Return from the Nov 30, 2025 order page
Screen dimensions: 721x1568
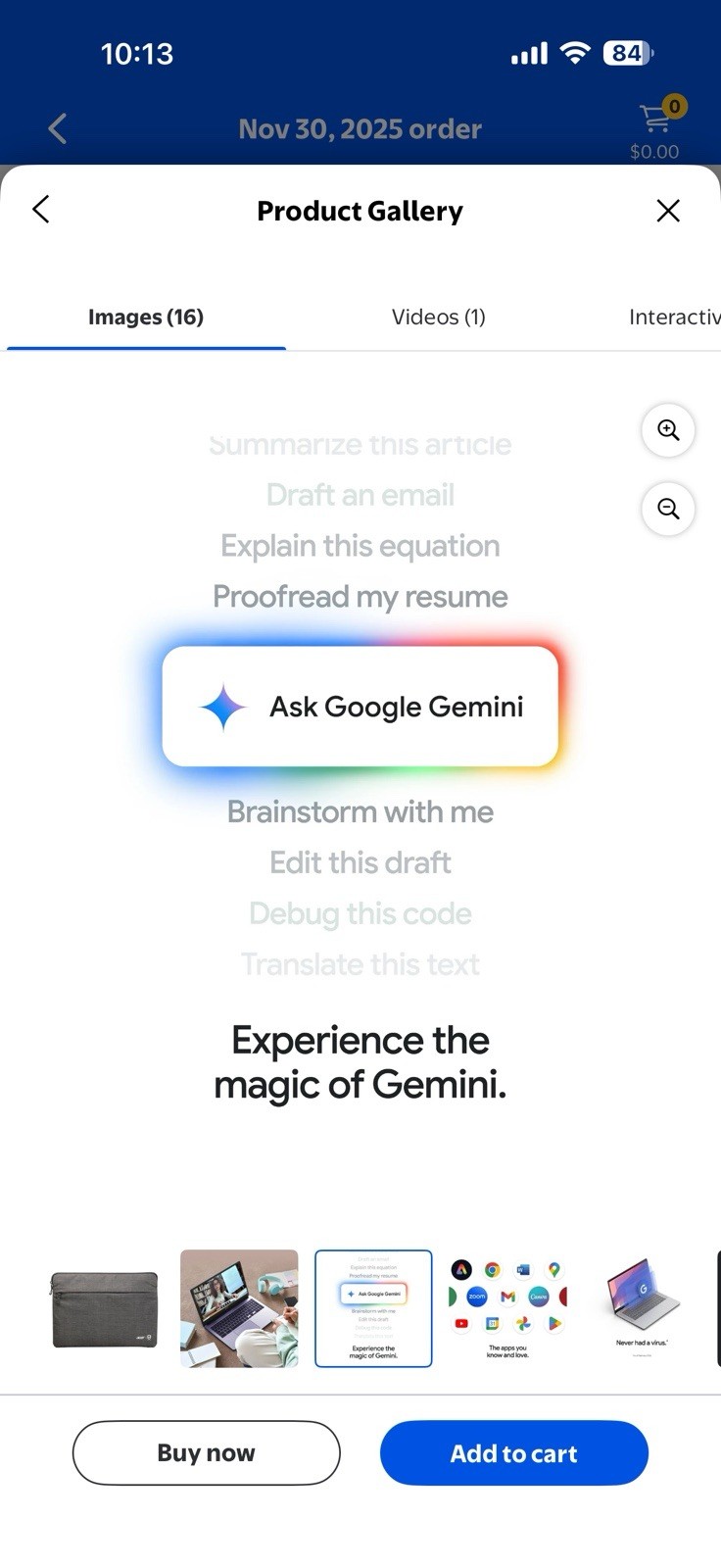tap(57, 128)
